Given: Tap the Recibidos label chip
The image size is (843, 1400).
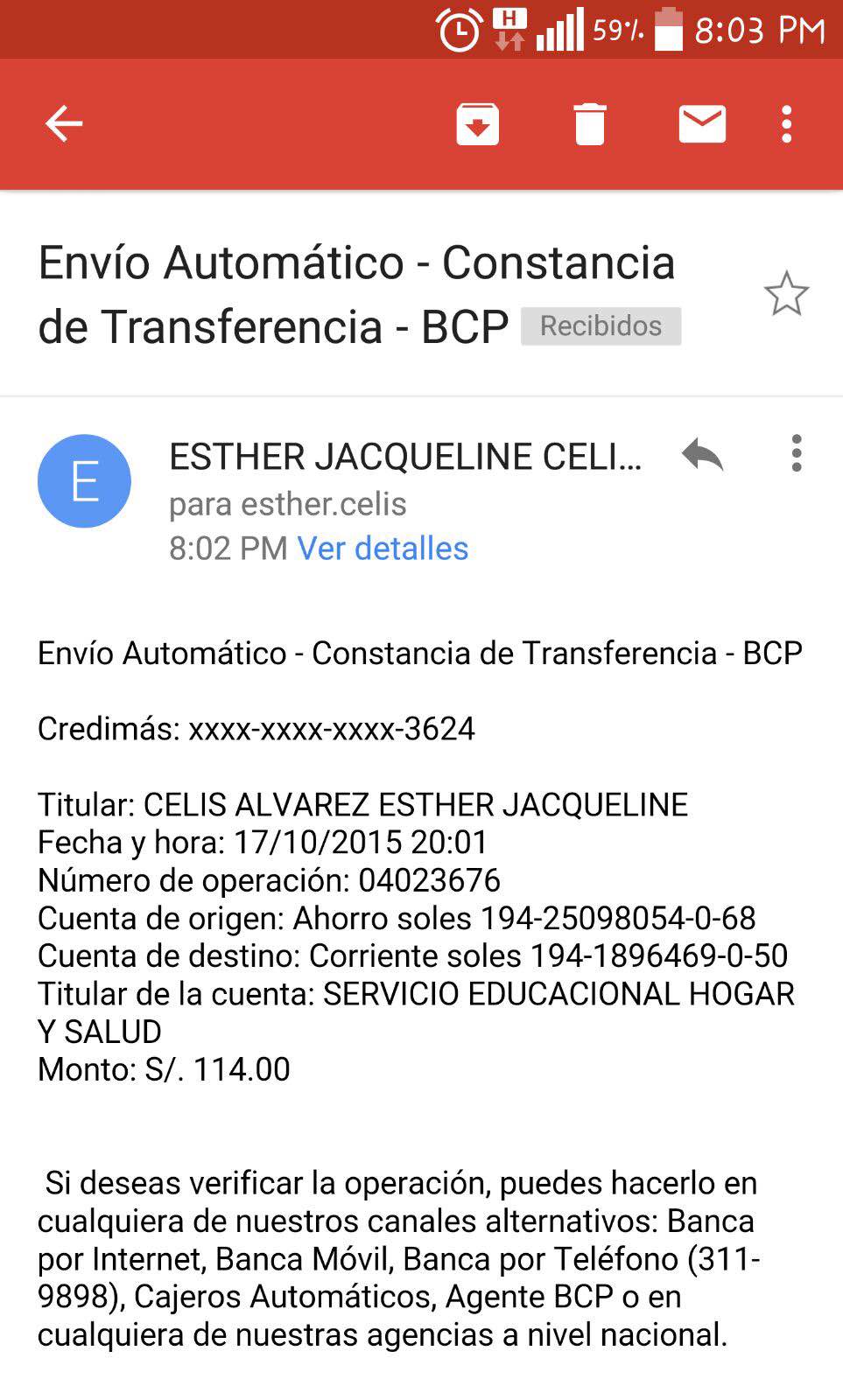Looking at the screenshot, I should point(601,326).
